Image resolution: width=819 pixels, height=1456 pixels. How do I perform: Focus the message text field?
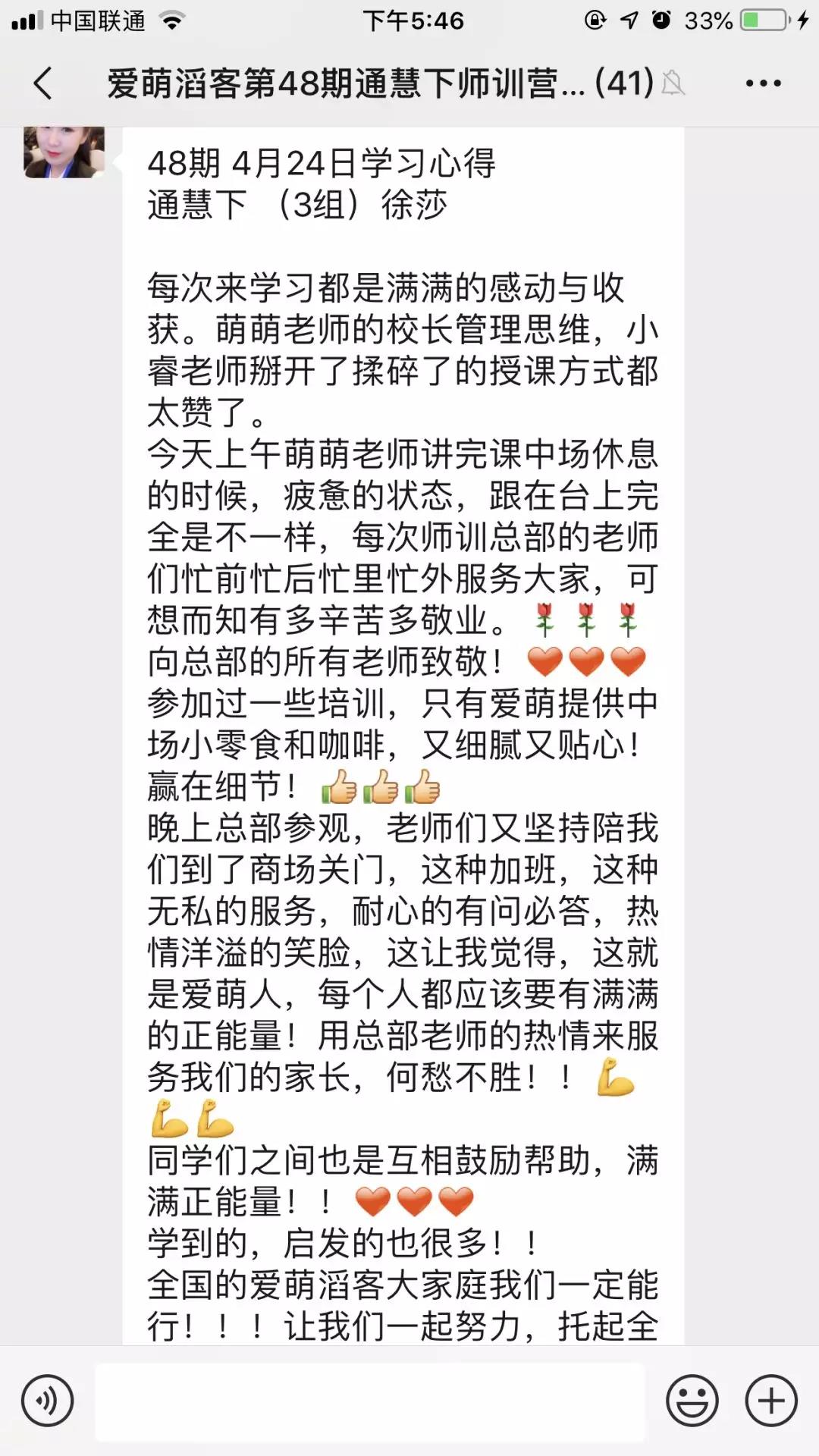pyautogui.click(x=370, y=1401)
